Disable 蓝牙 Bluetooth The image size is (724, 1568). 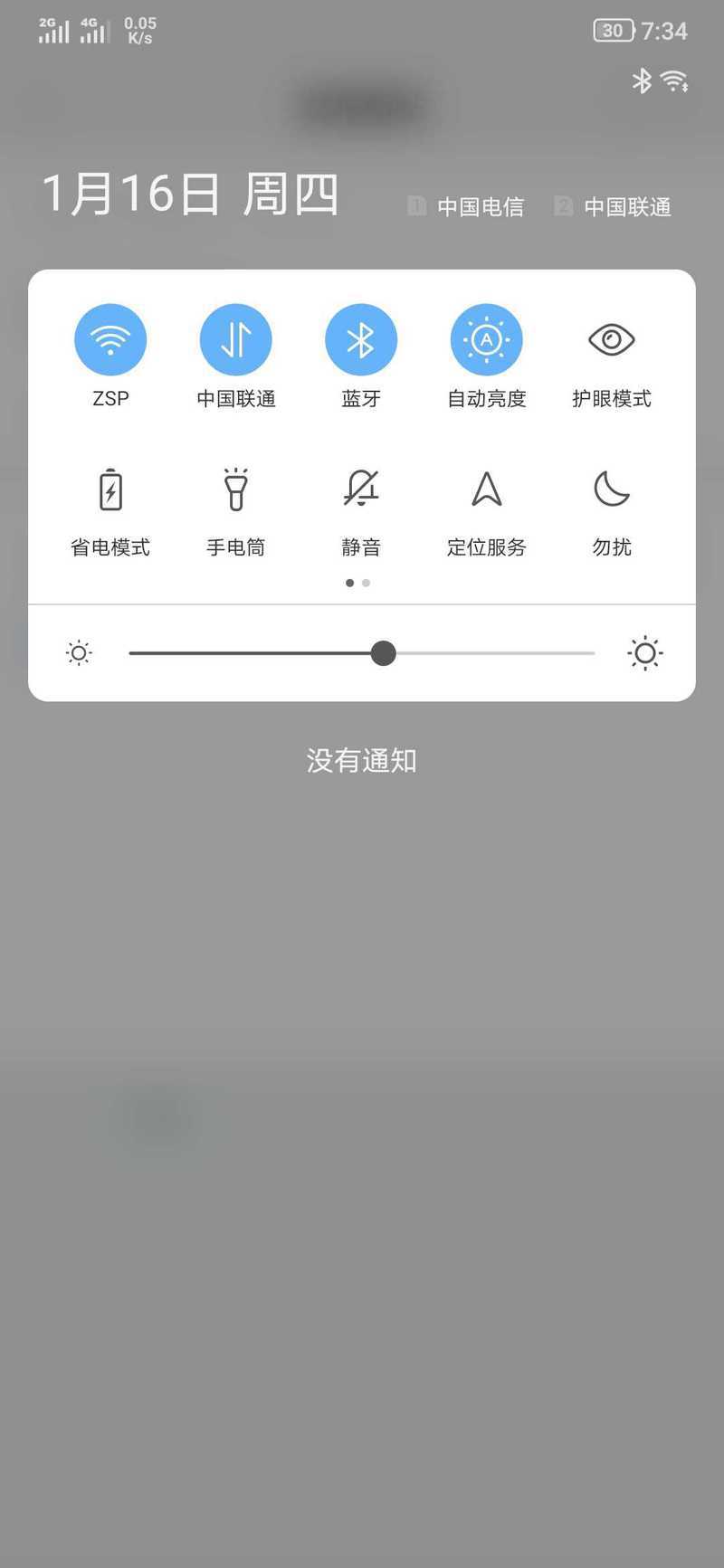coord(361,339)
